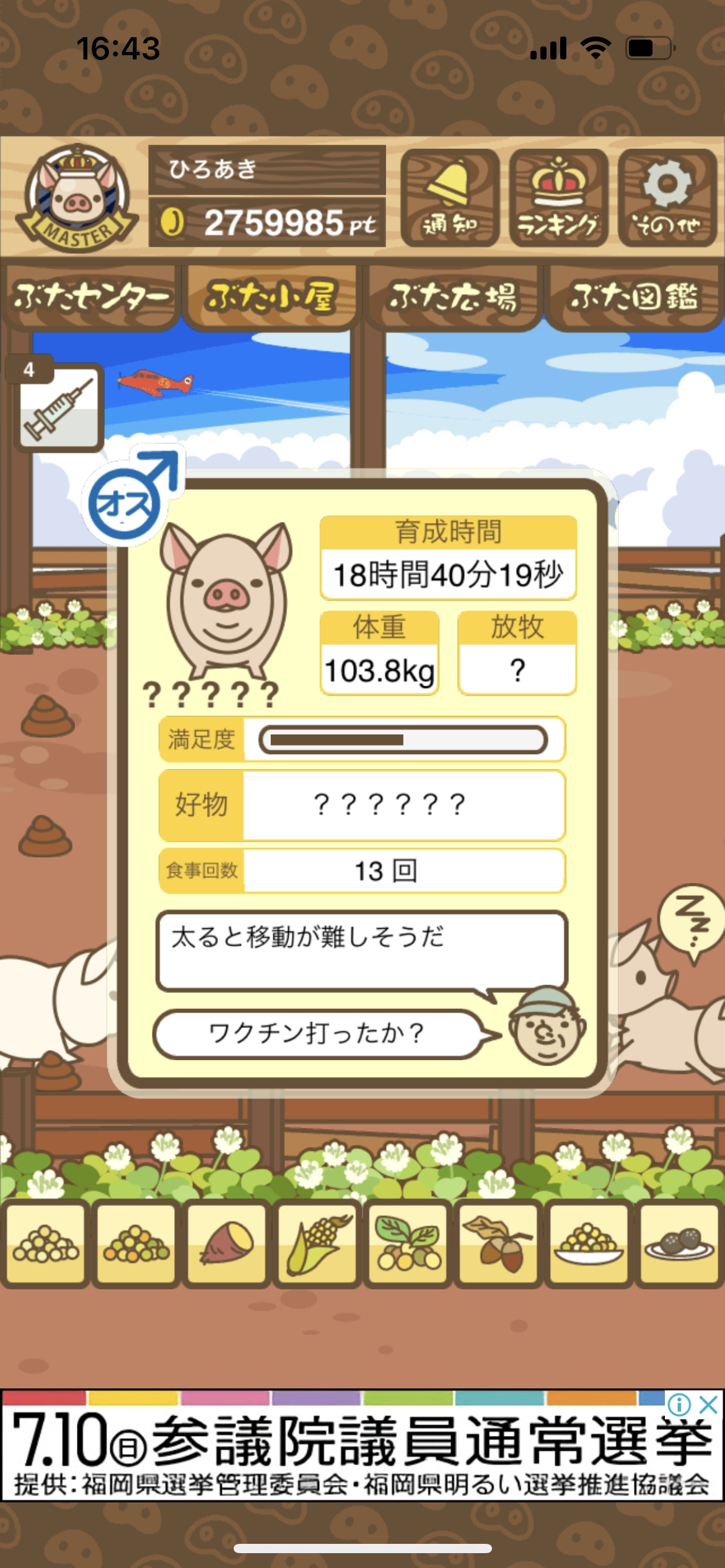Select the dark truffle plate feed
The width and height of the screenshot is (725, 1568).
click(x=680, y=1245)
